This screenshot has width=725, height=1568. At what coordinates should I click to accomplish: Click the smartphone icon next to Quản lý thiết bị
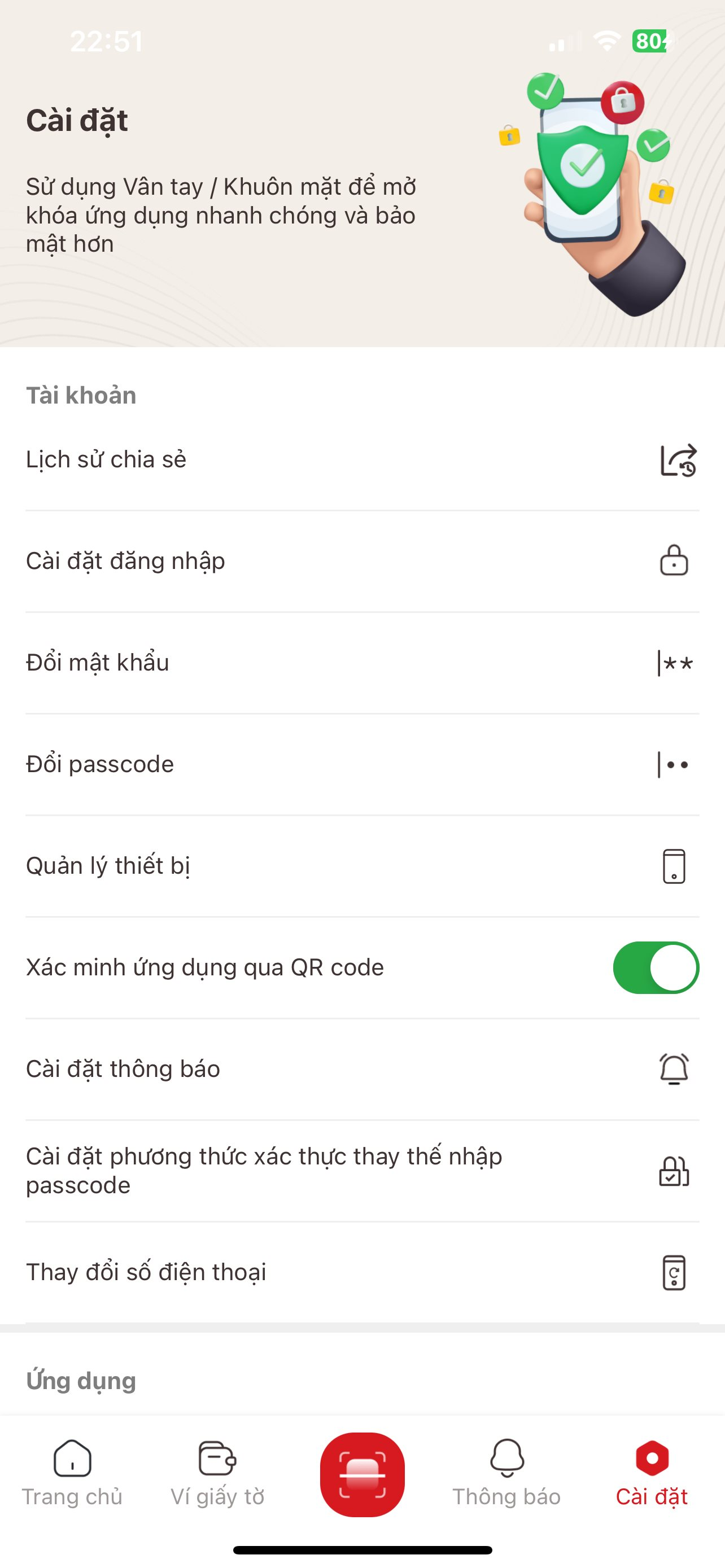(674, 866)
